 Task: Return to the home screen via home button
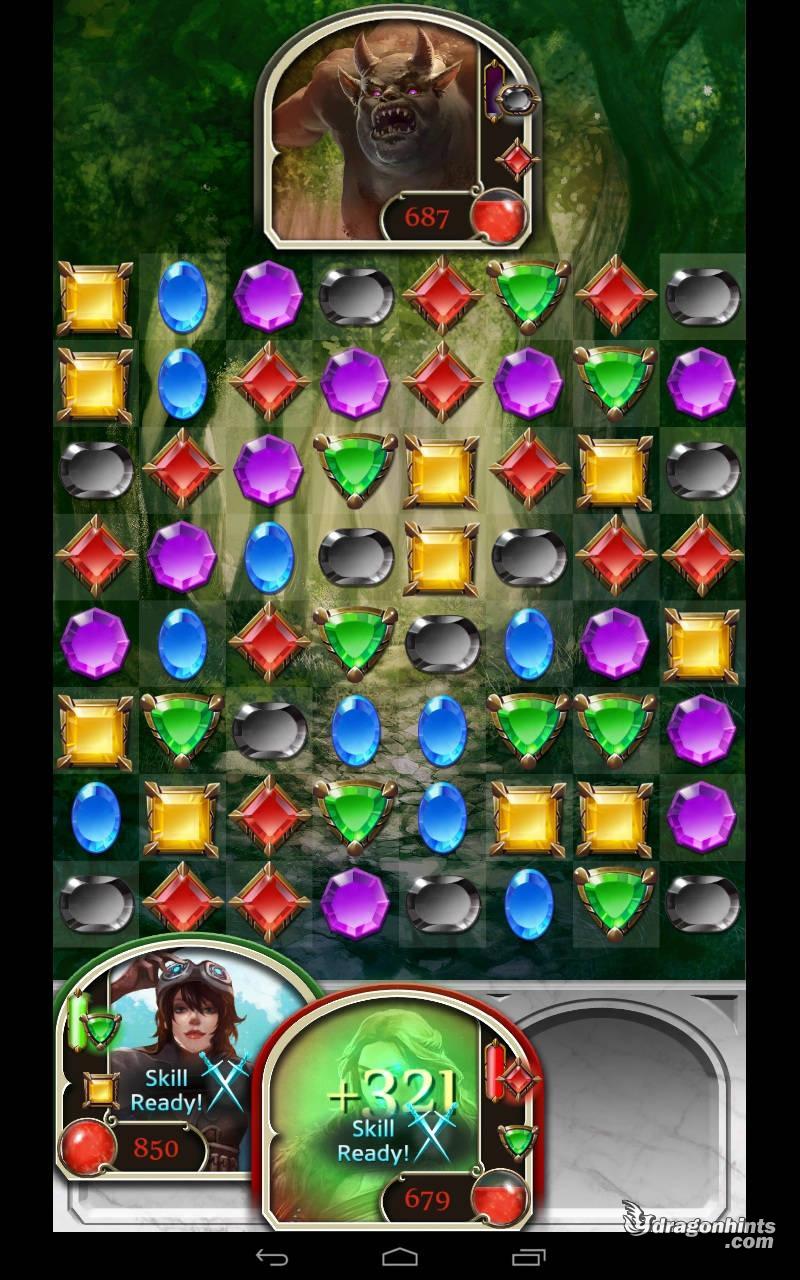(400, 1256)
